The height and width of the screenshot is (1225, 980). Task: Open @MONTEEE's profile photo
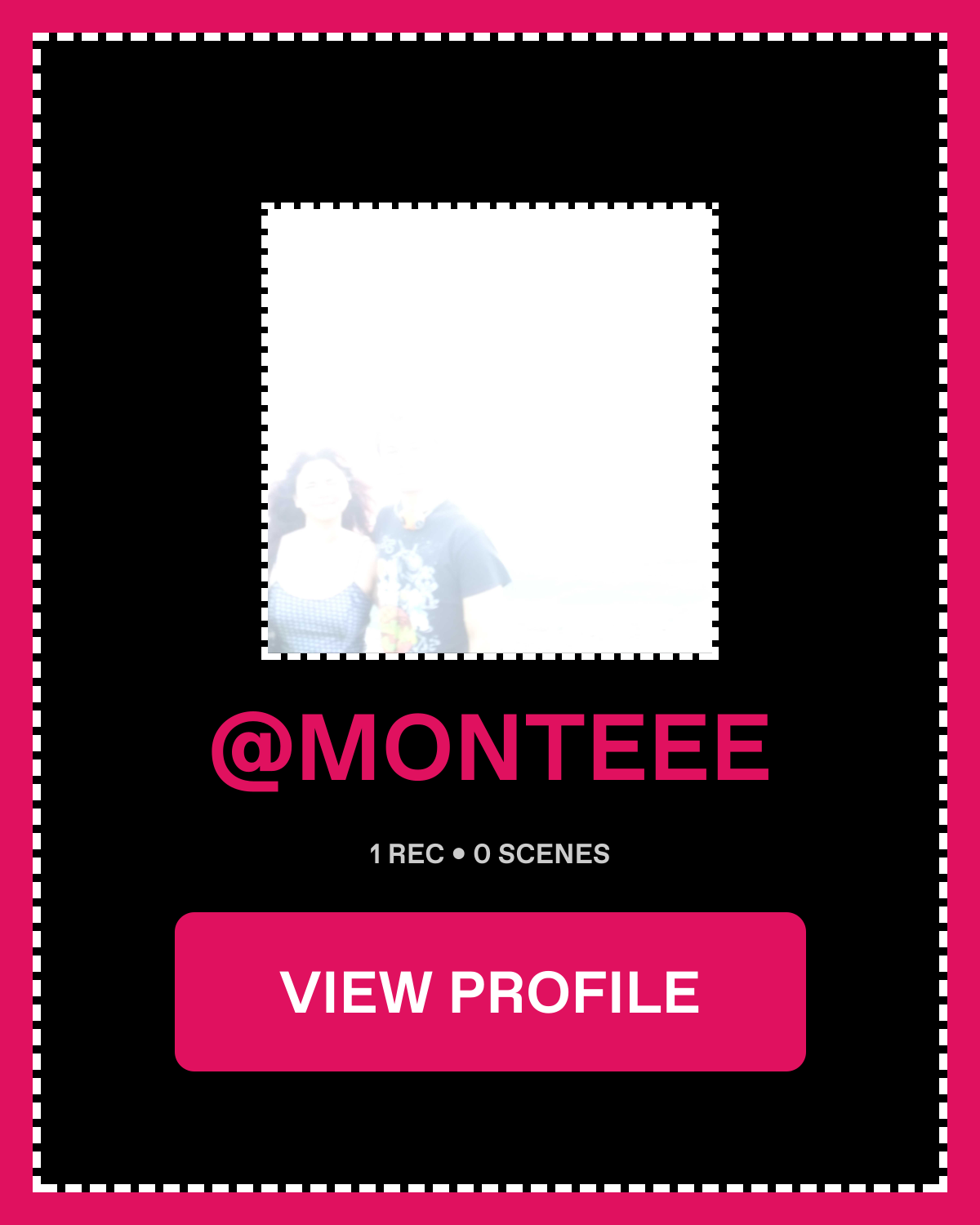click(490, 431)
